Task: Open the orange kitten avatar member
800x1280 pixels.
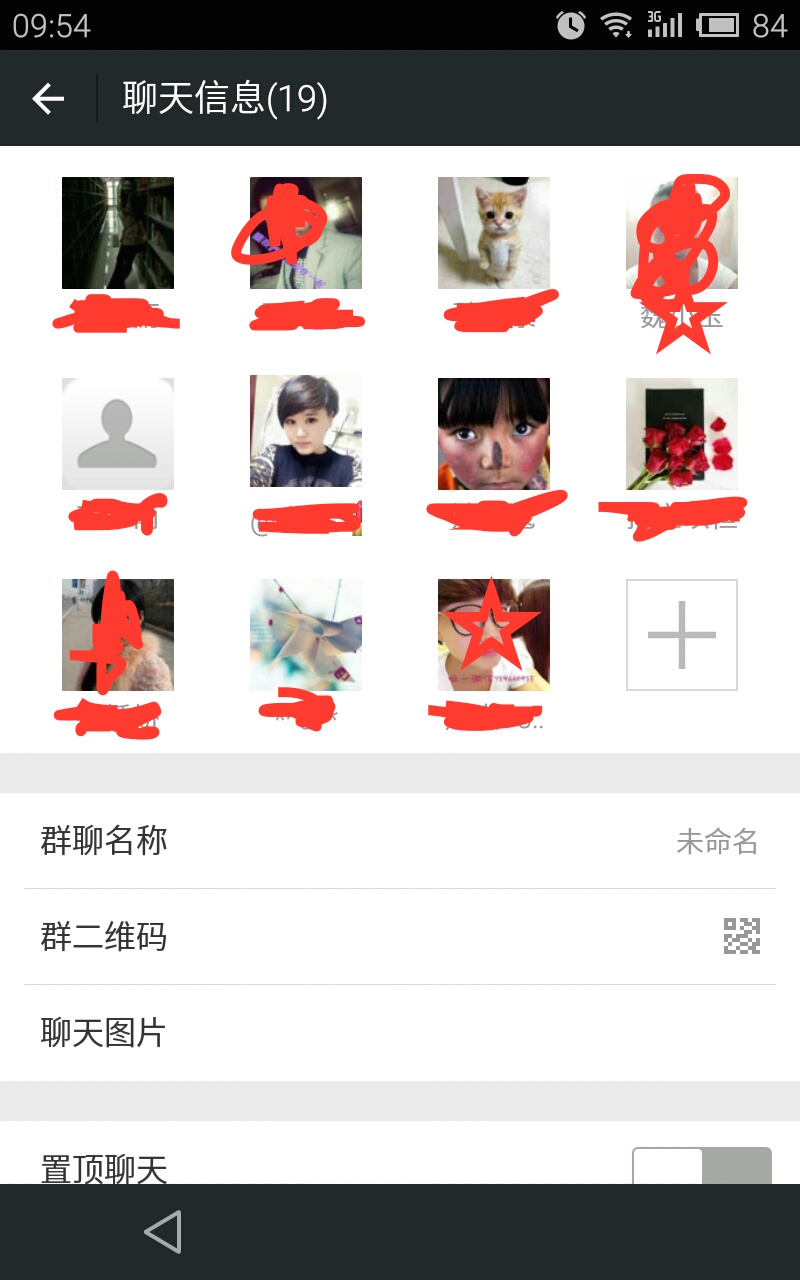Action: click(493, 233)
